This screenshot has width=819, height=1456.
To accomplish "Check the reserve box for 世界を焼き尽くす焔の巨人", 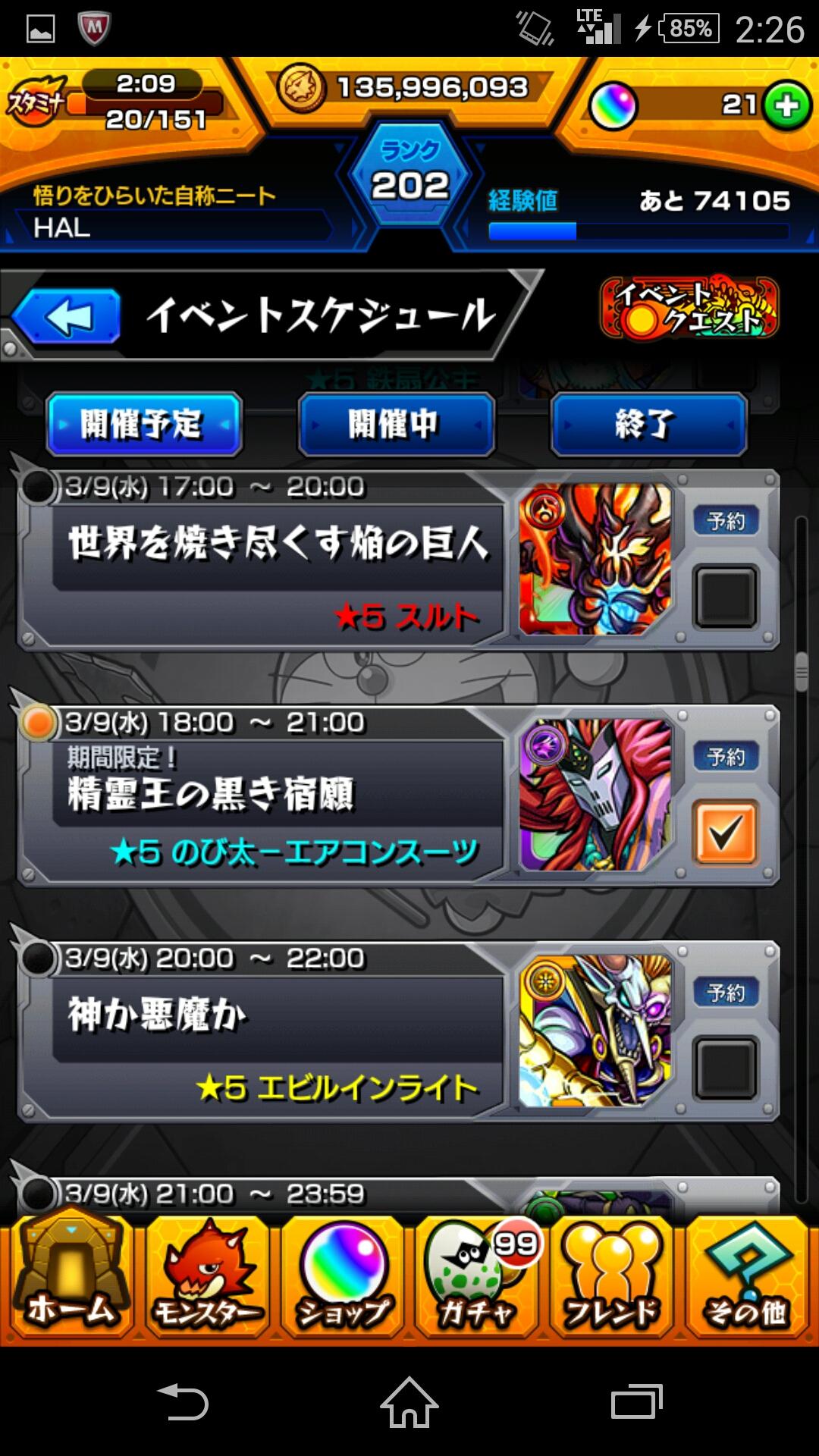I will click(x=726, y=597).
